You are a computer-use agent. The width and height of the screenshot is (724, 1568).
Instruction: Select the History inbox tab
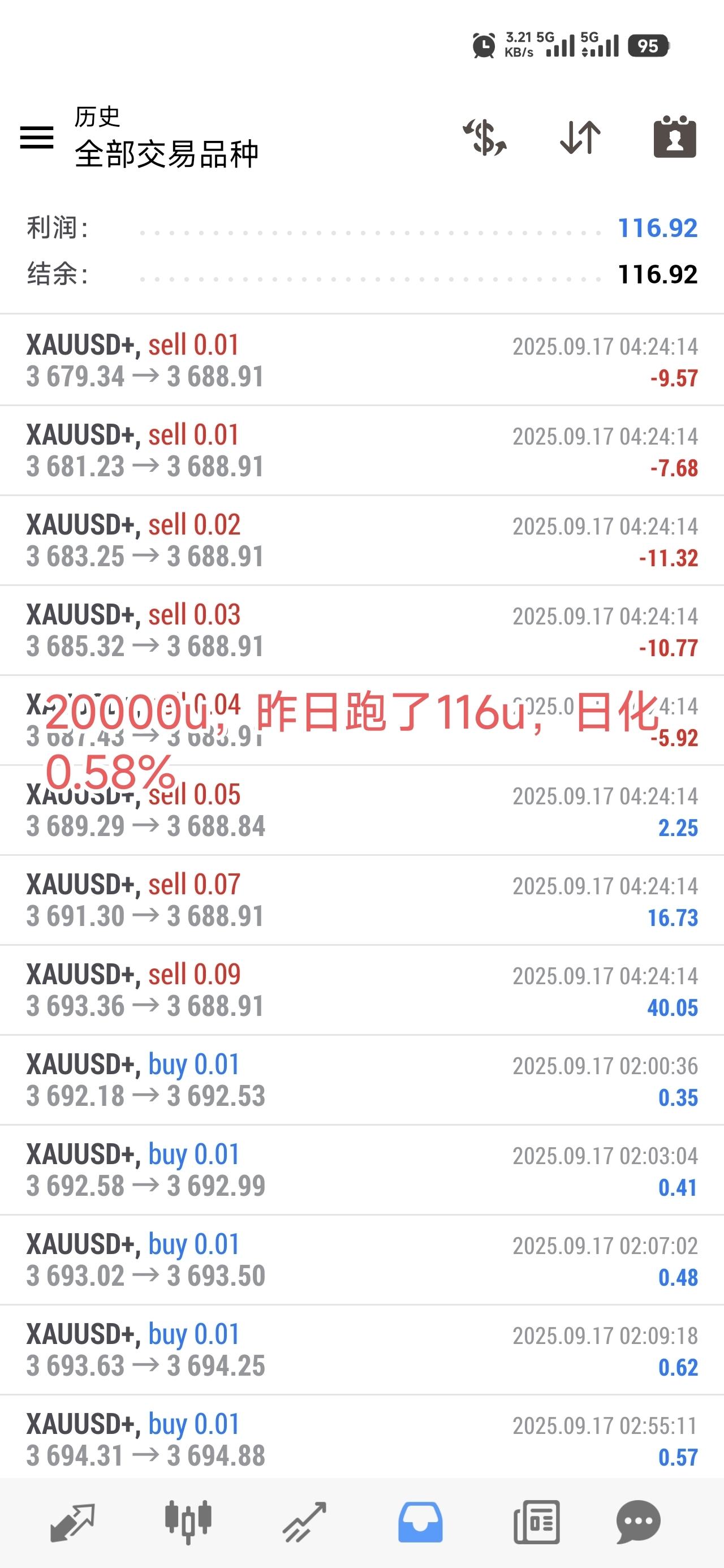(420, 1522)
